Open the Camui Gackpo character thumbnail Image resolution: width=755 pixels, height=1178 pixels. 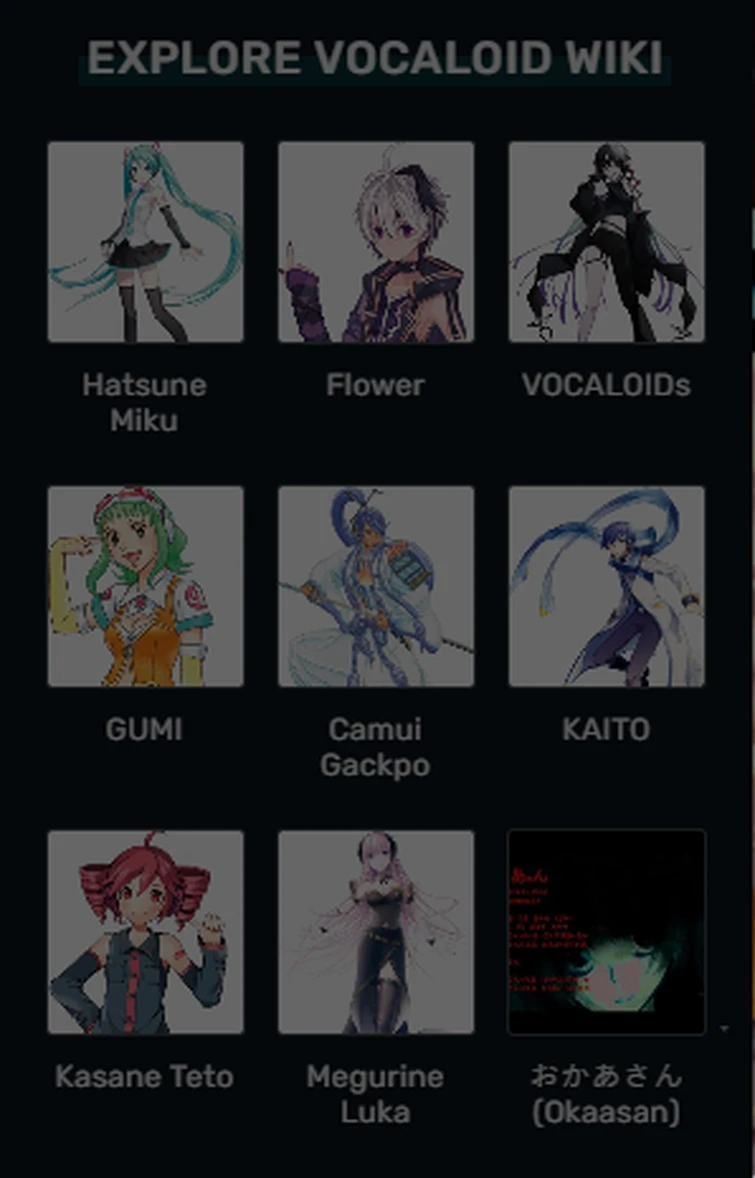click(x=377, y=585)
